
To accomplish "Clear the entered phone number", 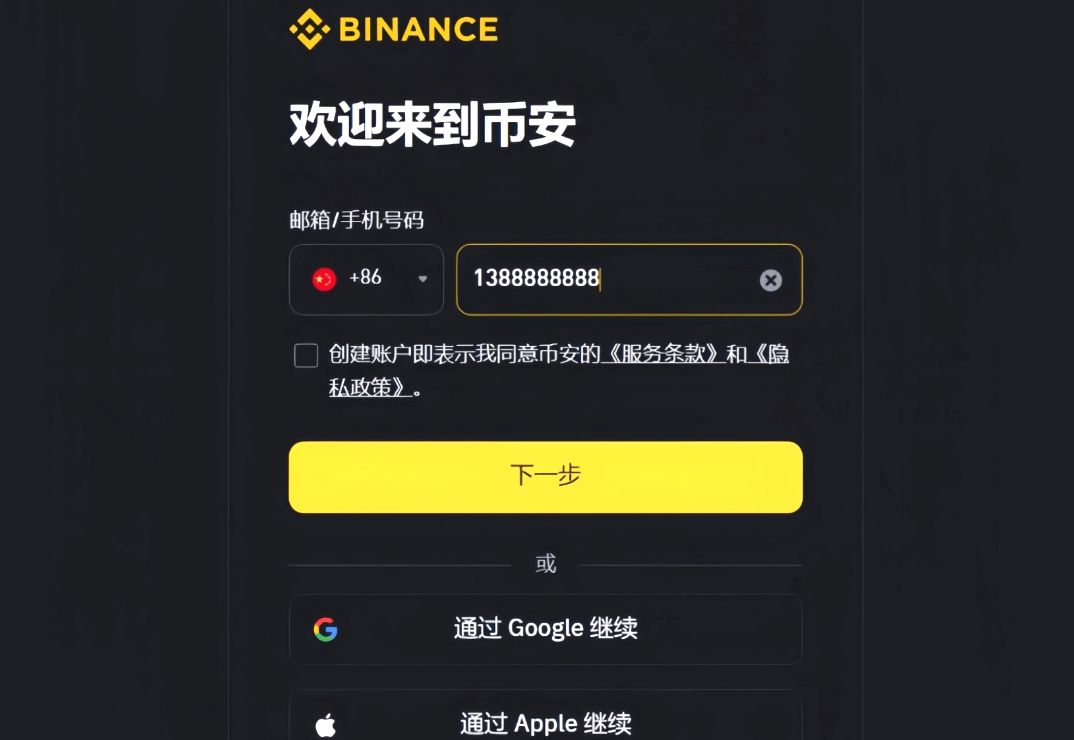I will tap(770, 280).
